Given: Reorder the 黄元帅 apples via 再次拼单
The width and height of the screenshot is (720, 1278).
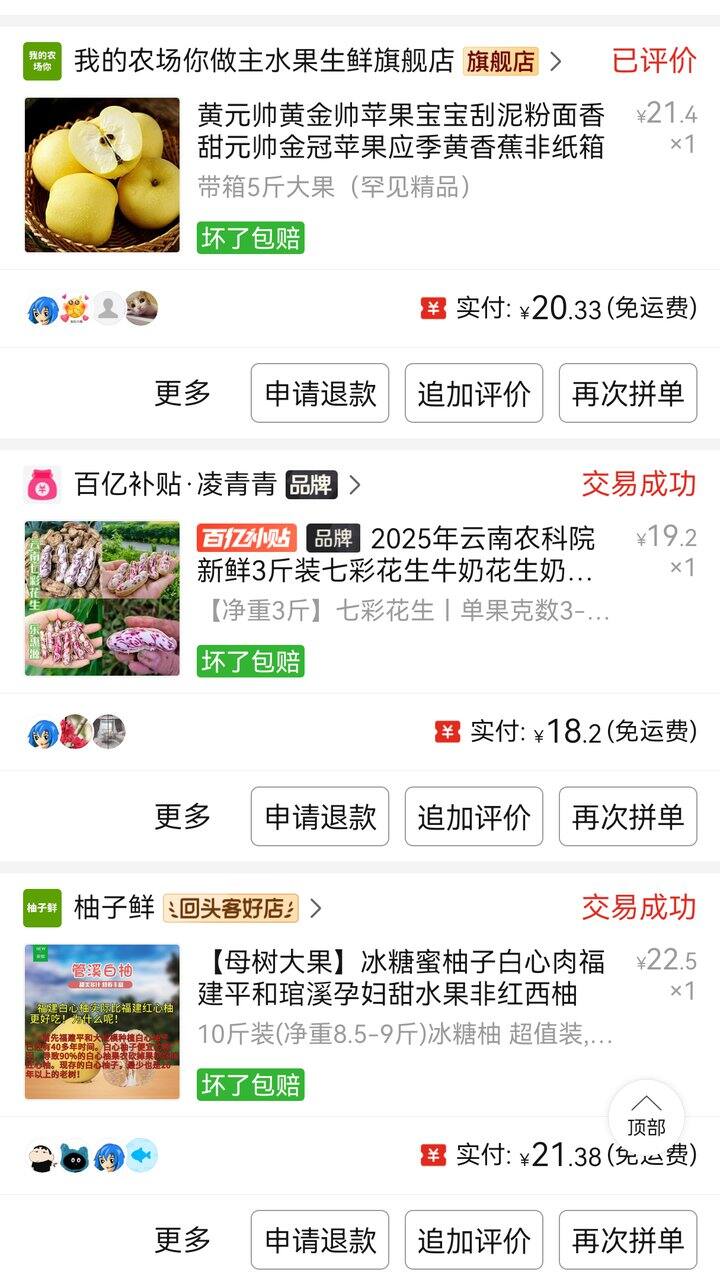Looking at the screenshot, I should click(x=628, y=393).
